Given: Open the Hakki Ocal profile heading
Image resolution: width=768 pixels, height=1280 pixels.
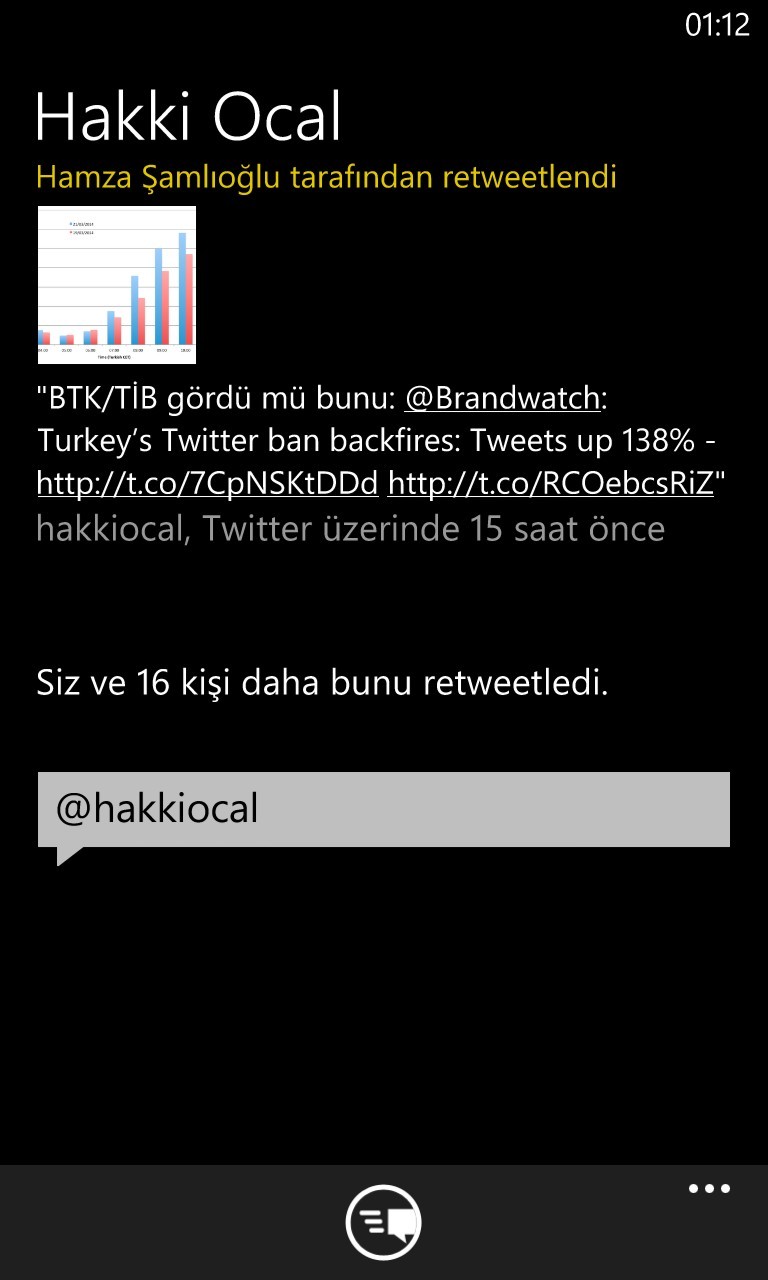Looking at the screenshot, I should coord(189,117).
